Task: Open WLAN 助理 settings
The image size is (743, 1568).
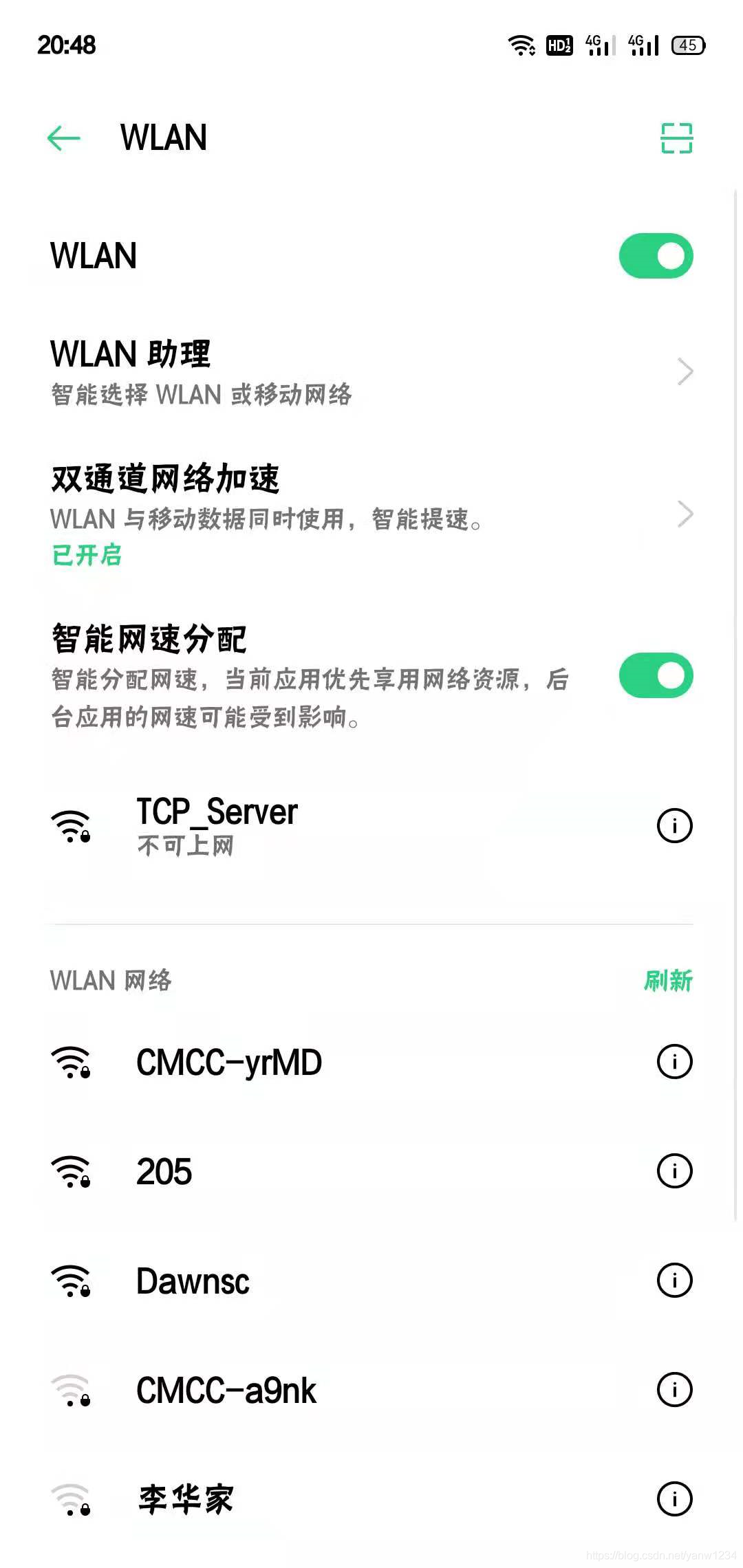Action: (x=371, y=372)
